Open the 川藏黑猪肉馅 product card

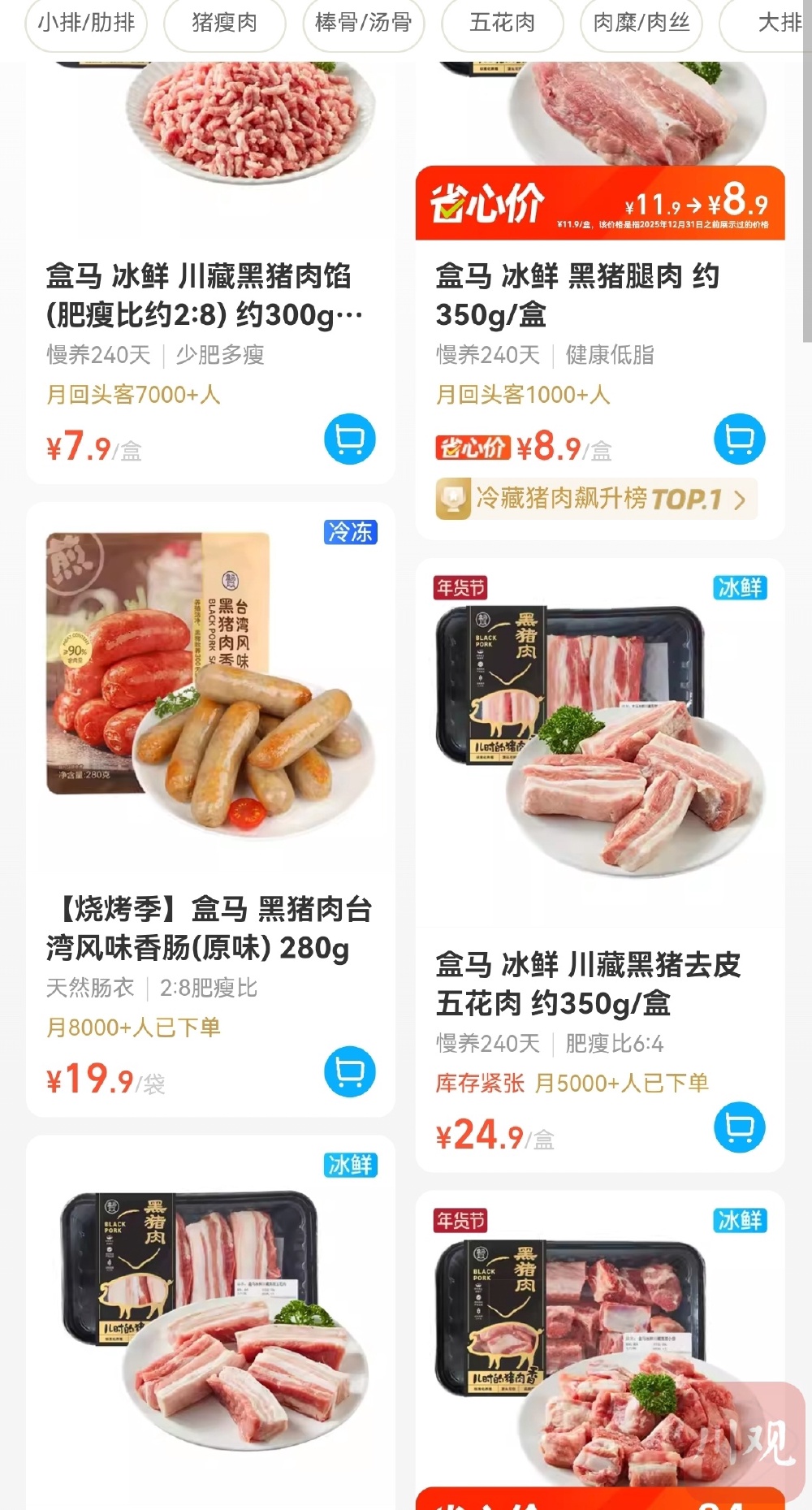pos(199,296)
